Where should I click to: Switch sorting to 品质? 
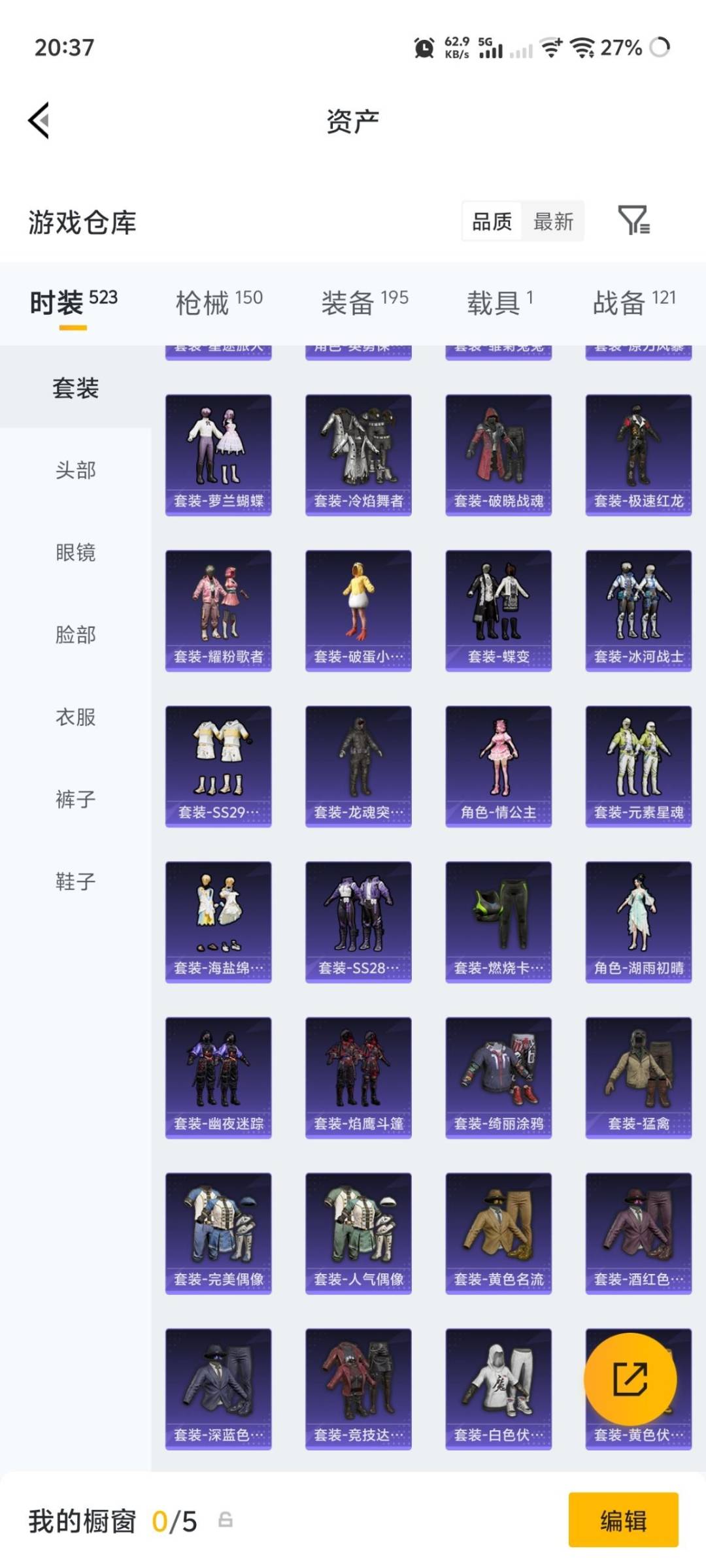pyautogui.click(x=492, y=222)
